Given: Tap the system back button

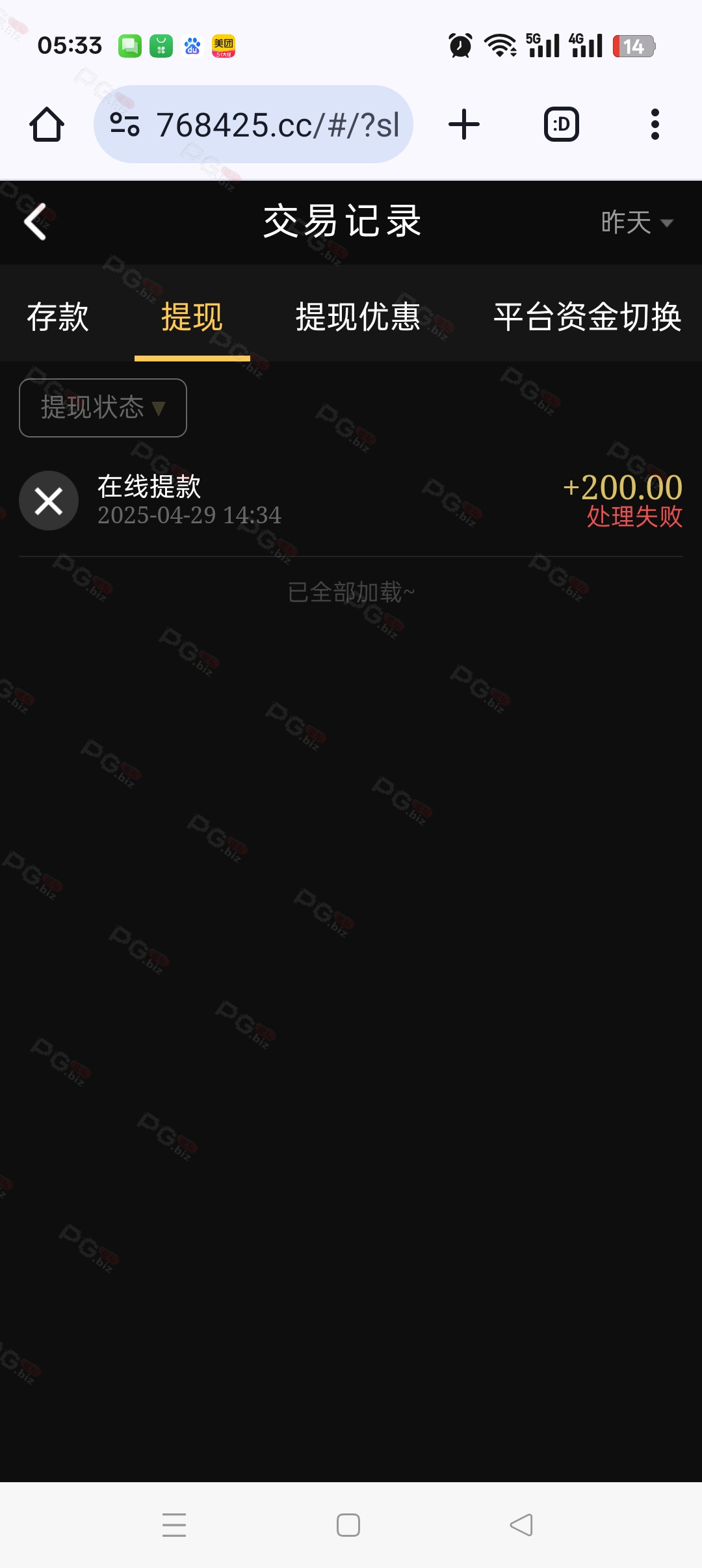Looking at the screenshot, I should 521,1524.
